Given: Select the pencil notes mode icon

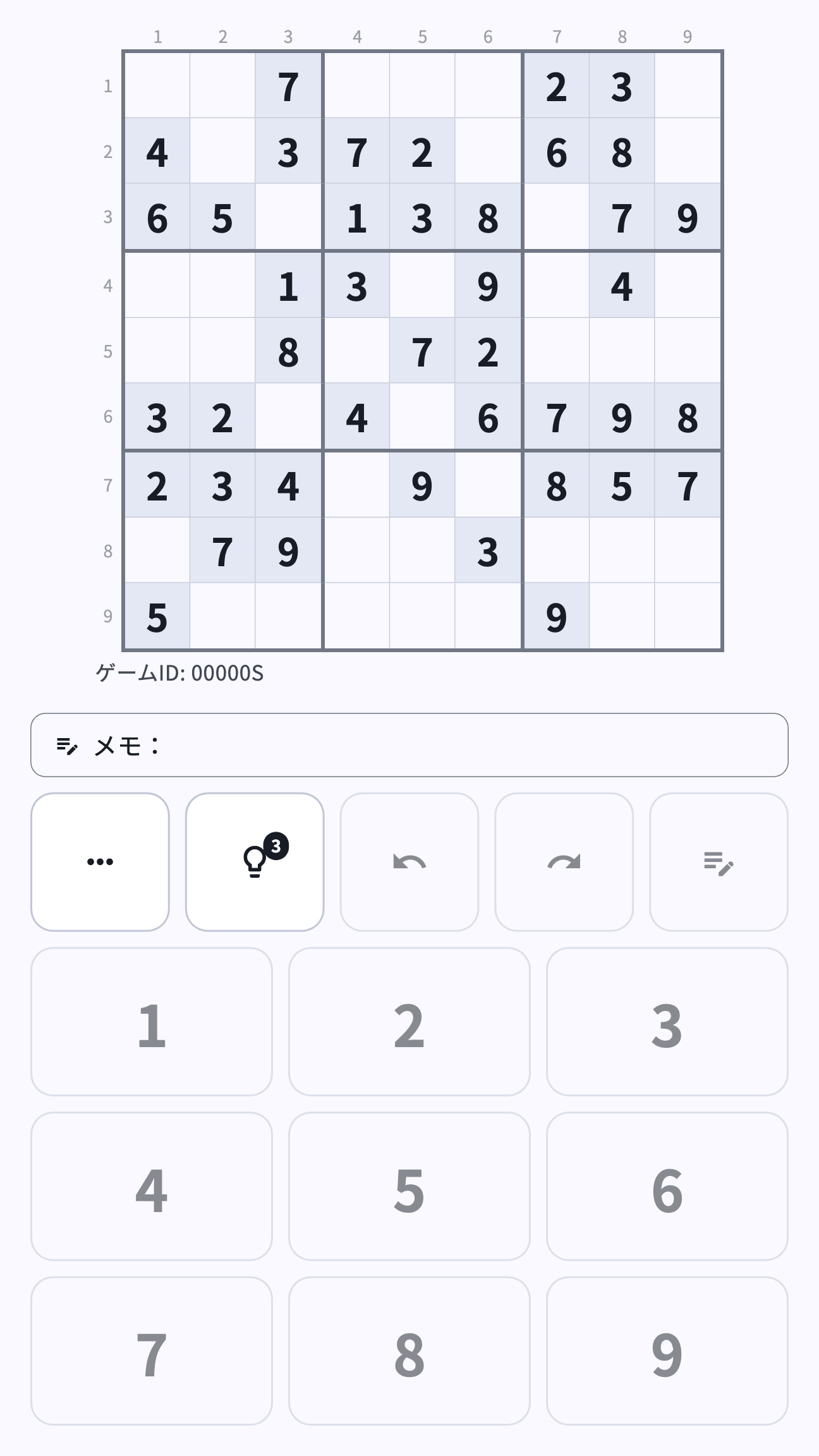Looking at the screenshot, I should (x=719, y=863).
